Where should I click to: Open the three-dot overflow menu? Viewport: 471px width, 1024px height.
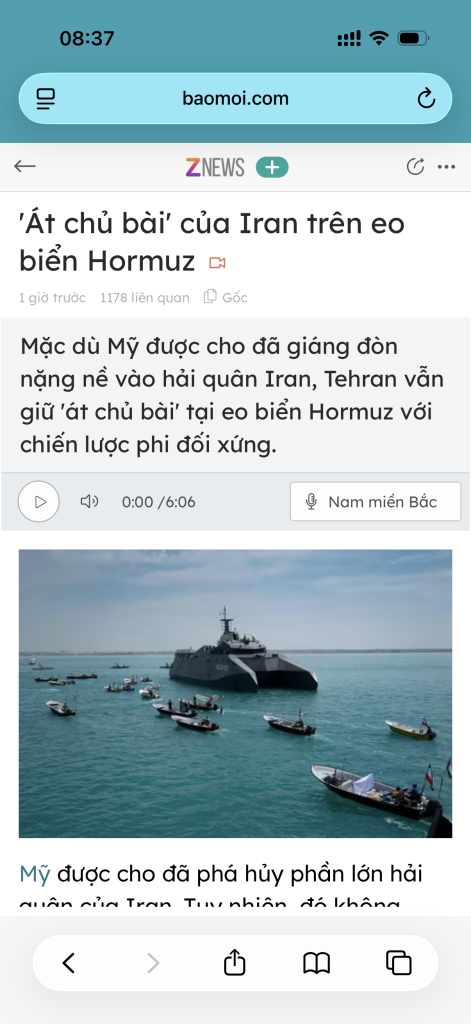pyautogui.click(x=447, y=167)
